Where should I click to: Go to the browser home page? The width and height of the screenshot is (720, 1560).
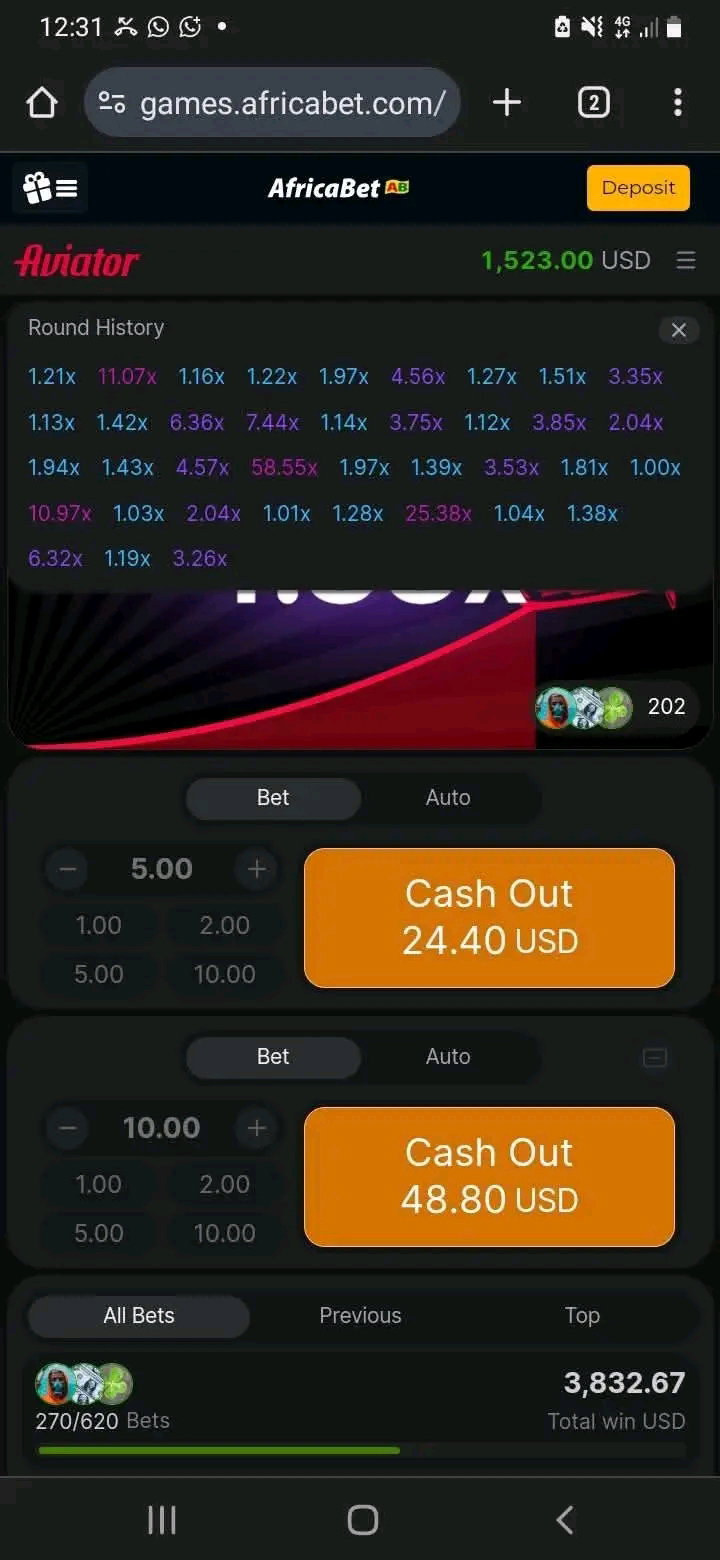(42, 102)
